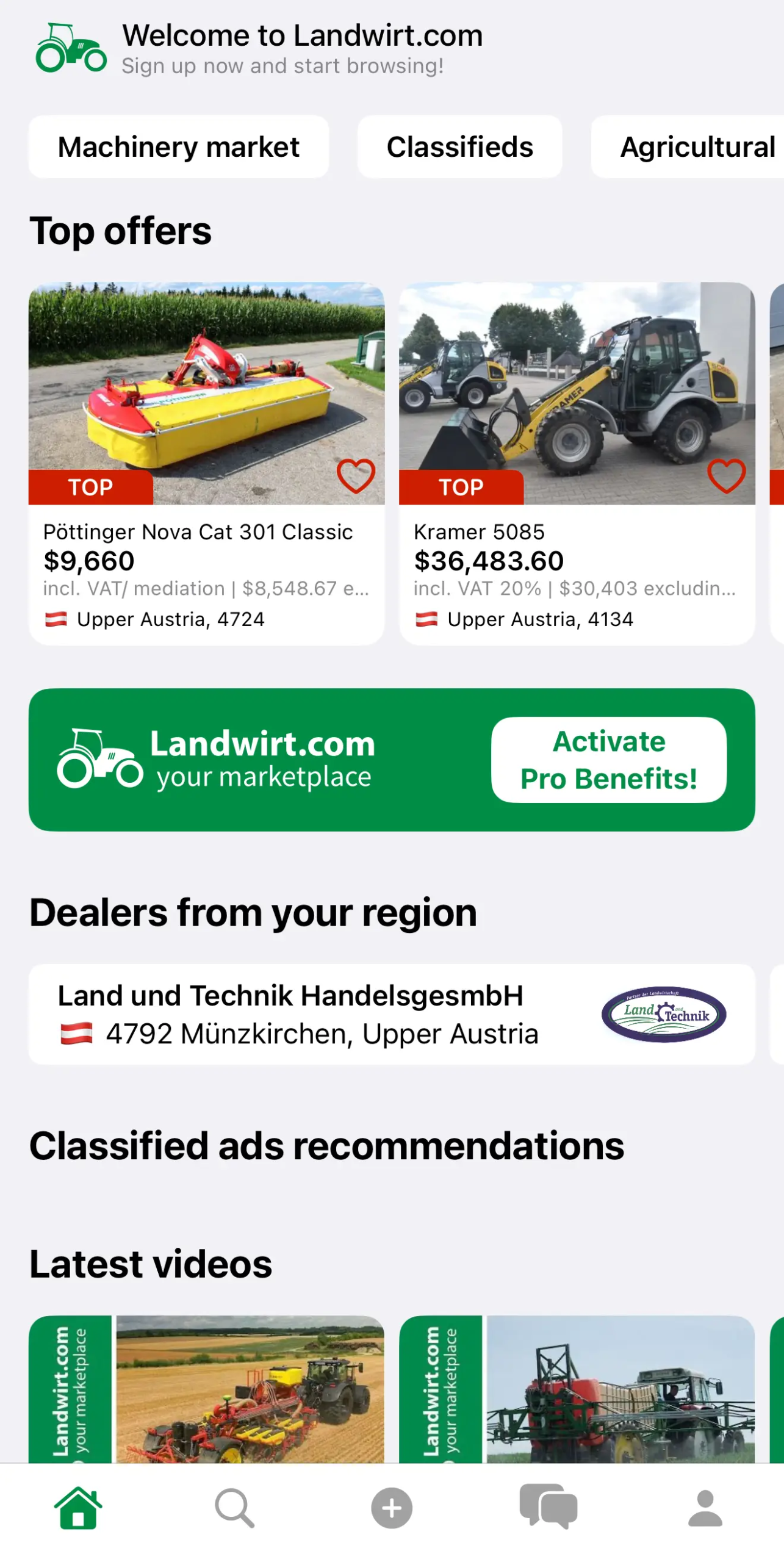The width and height of the screenshot is (784, 1562).
Task: Tap the Welcome to Landwirt.com sign-up banner
Action: click(301, 49)
